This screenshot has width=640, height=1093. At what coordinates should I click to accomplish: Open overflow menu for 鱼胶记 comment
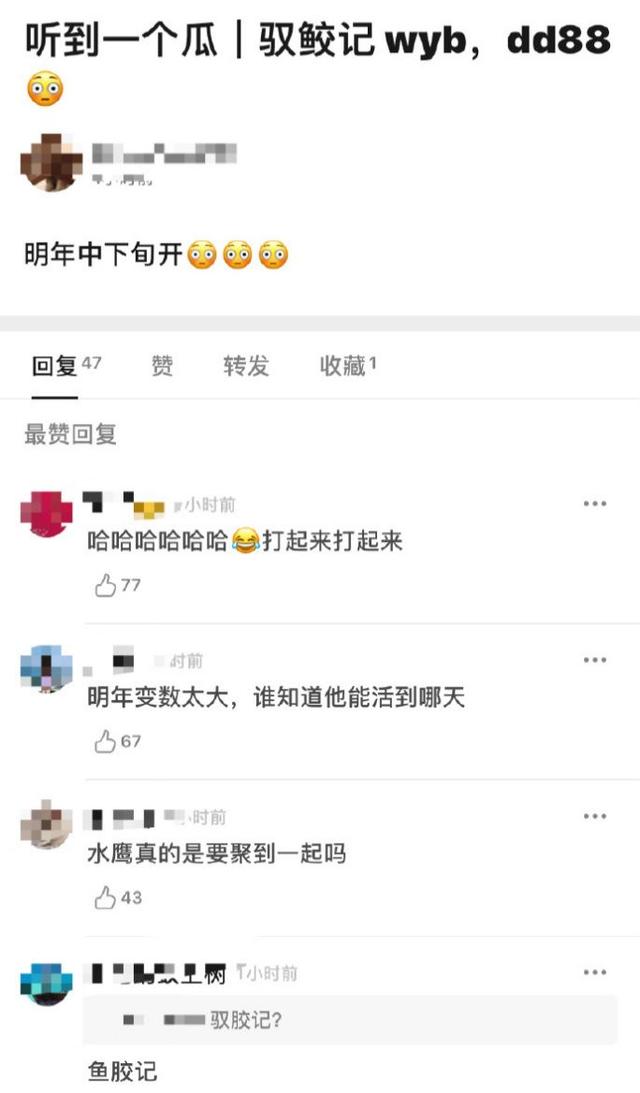[x=595, y=972]
